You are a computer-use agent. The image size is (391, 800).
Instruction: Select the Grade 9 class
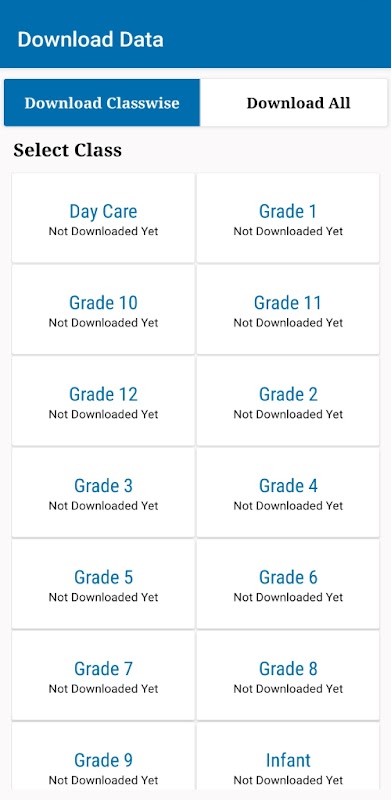(x=103, y=760)
